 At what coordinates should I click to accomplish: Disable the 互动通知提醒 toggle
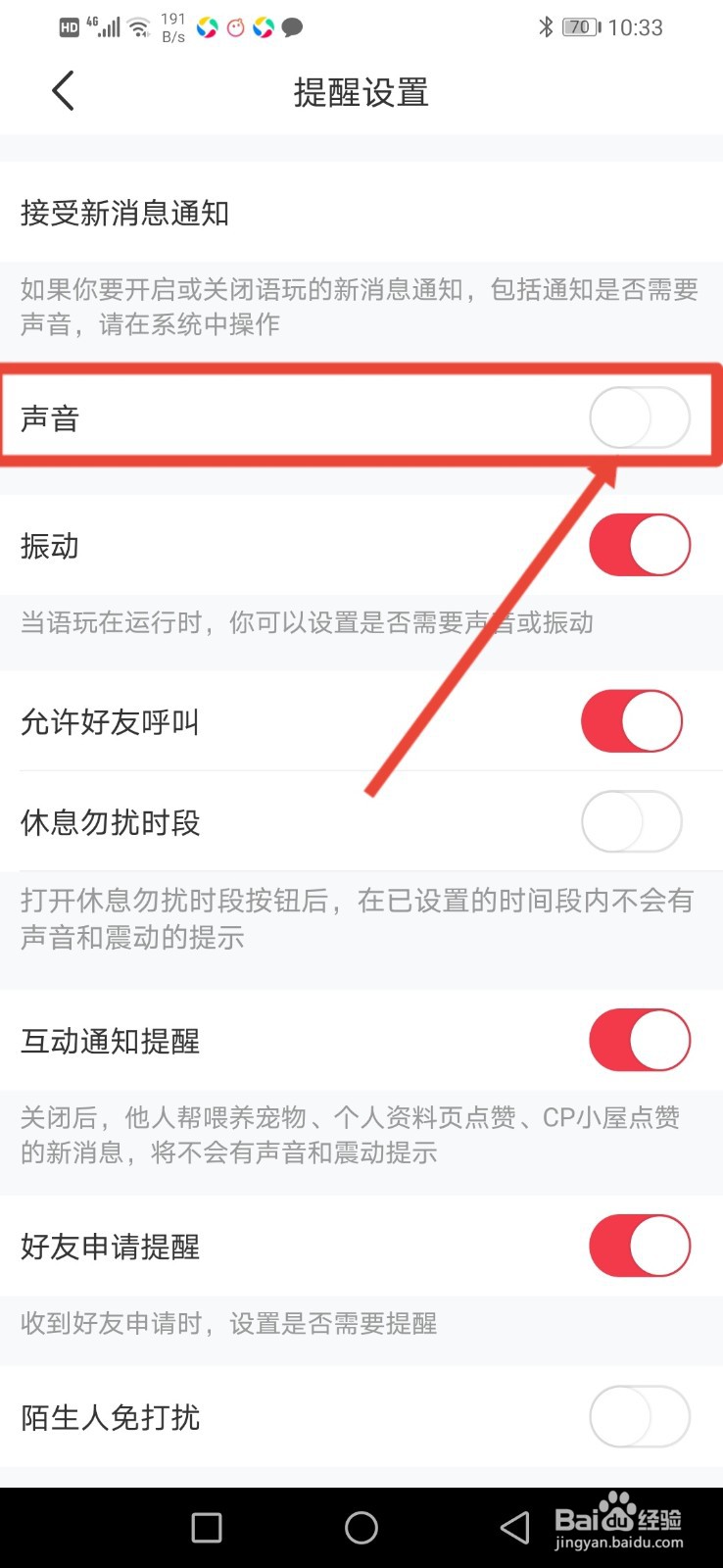pos(640,1040)
